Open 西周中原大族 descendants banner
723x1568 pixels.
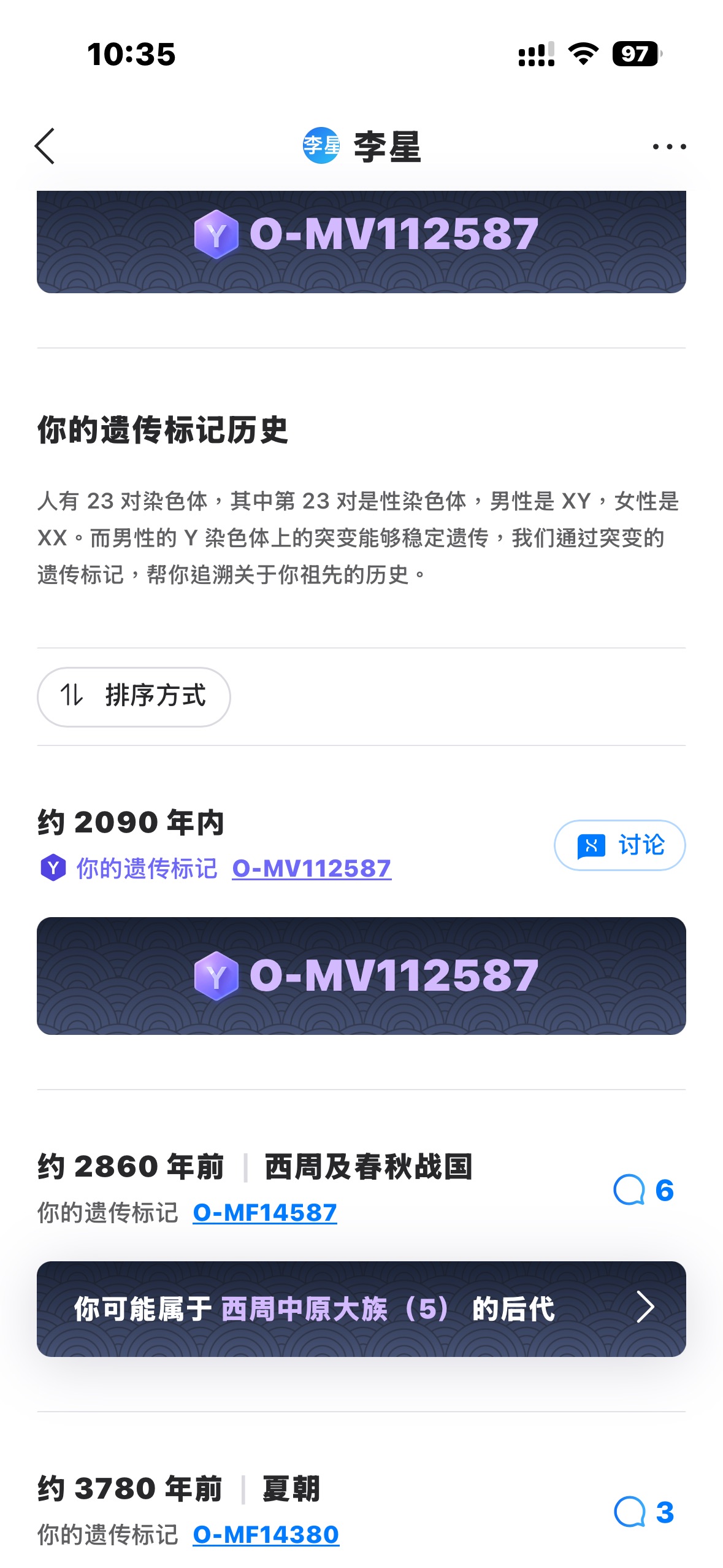pyautogui.click(x=361, y=1309)
